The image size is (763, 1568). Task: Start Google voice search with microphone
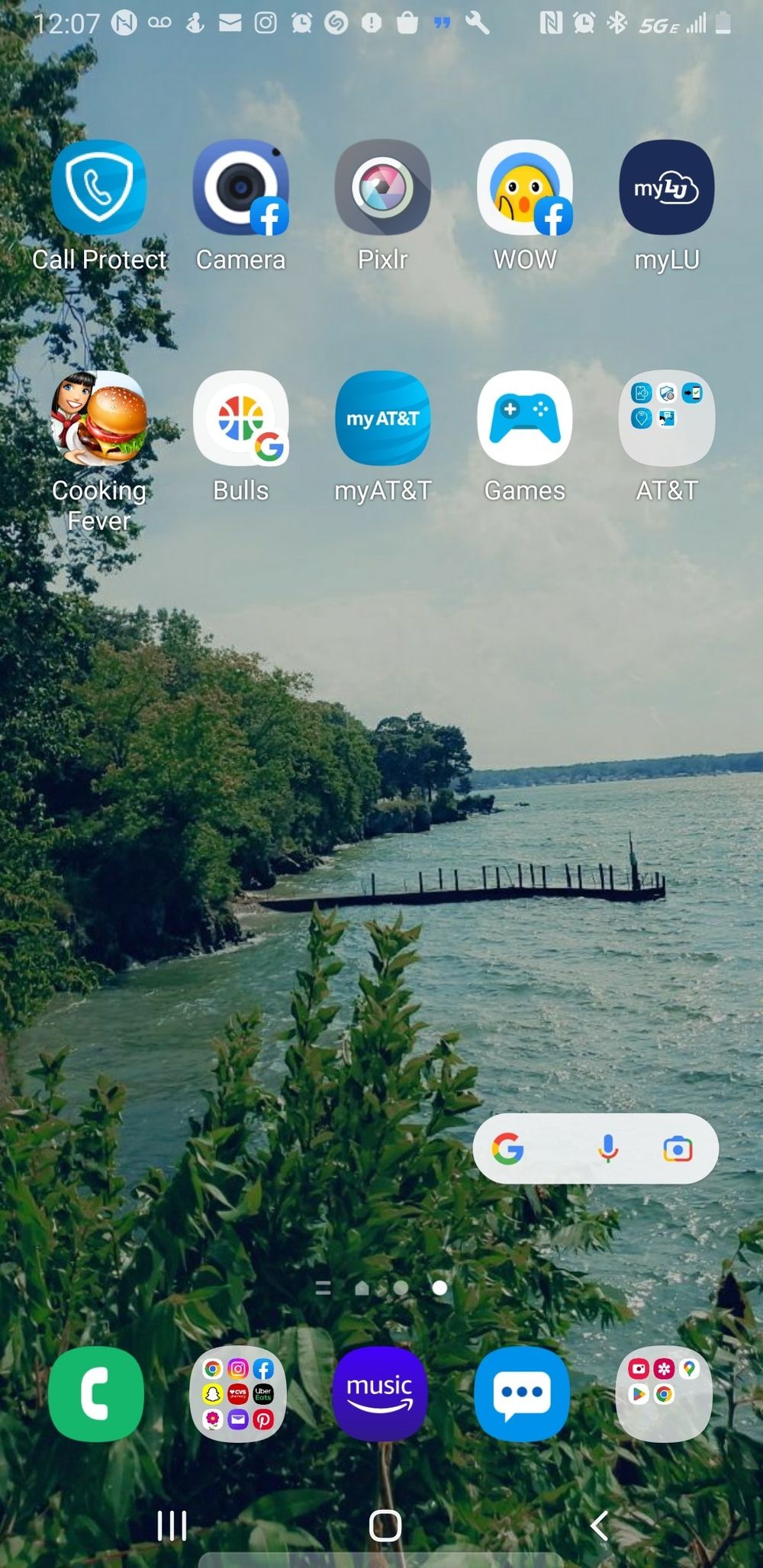pos(608,1148)
